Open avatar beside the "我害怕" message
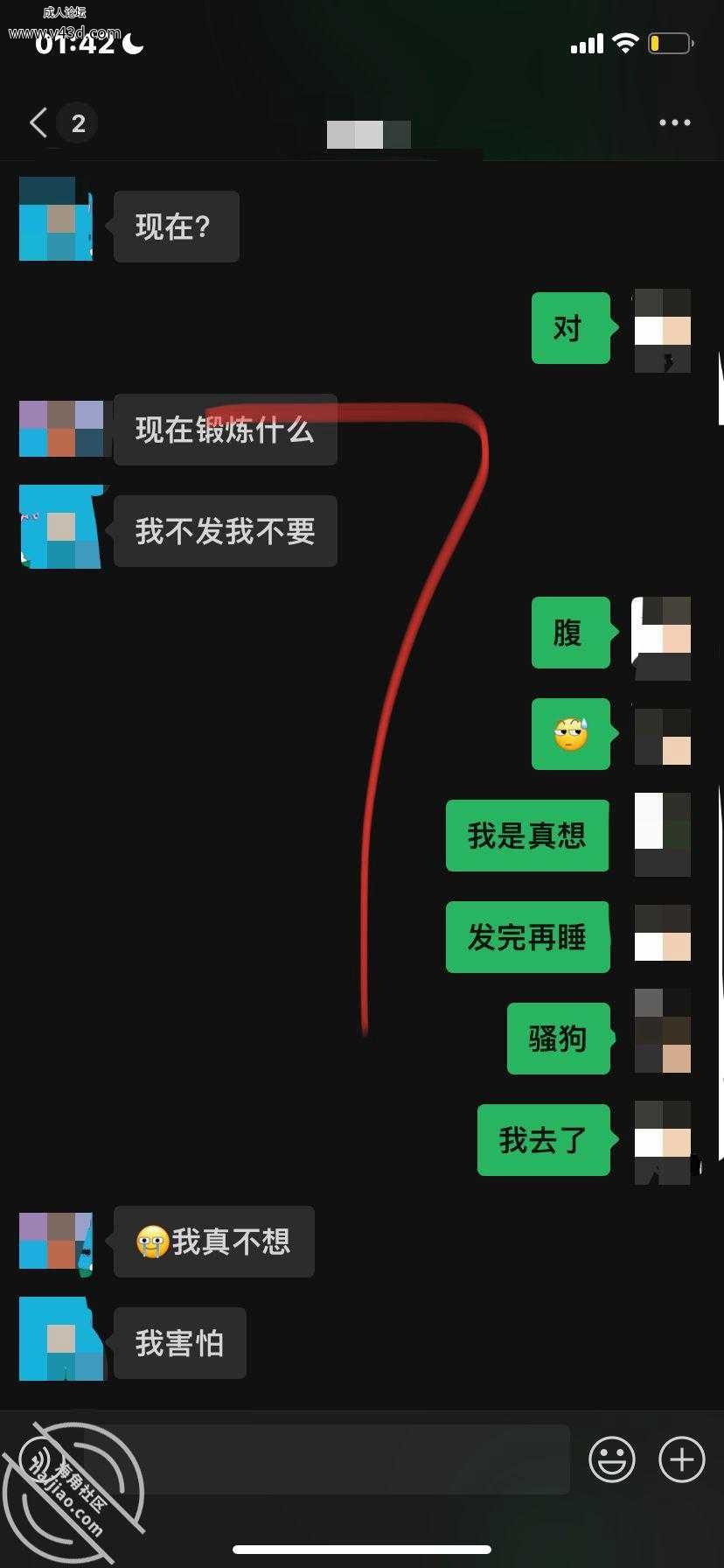 61,1339
